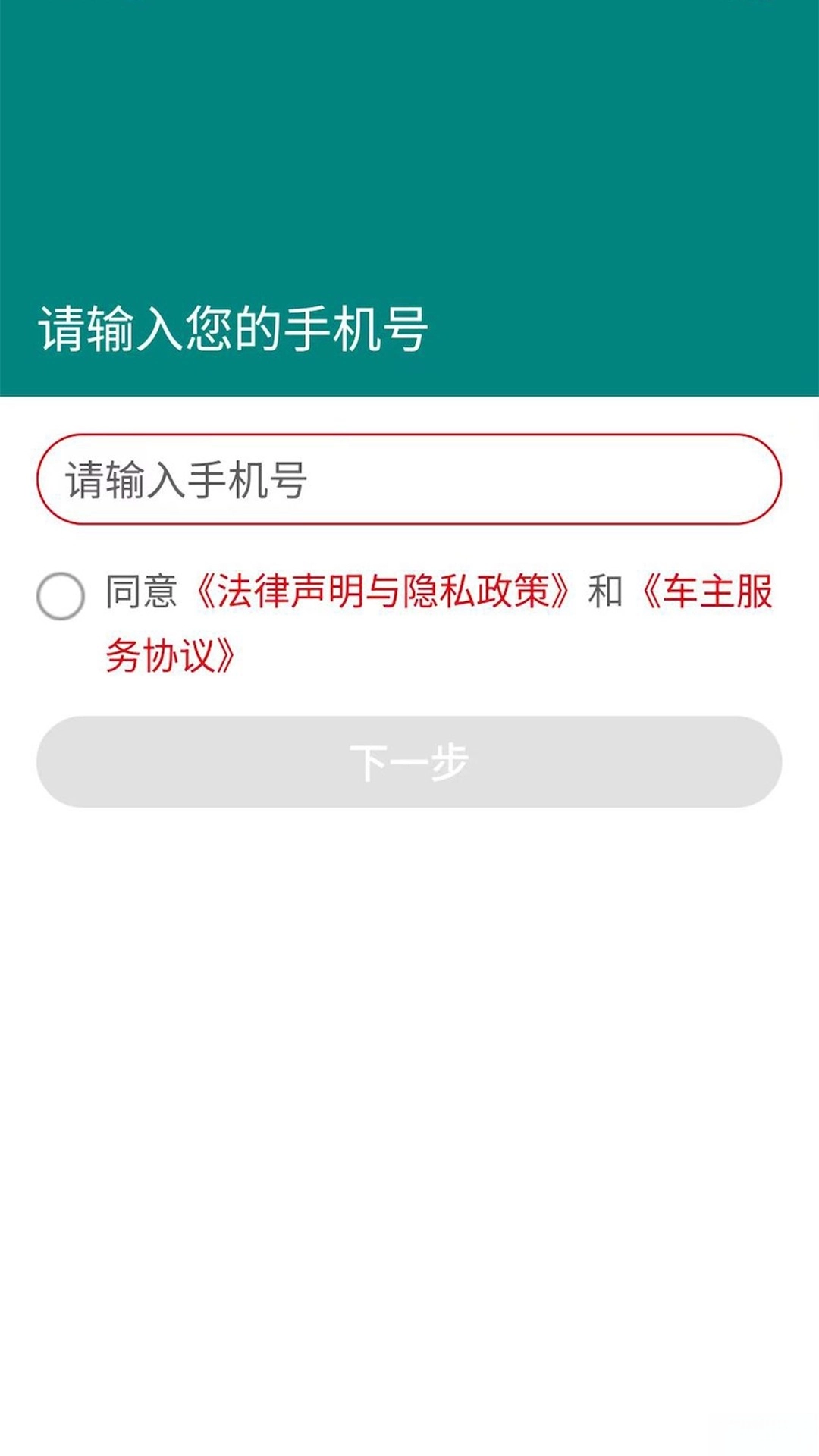Tap the 请输入手机号 phone number field
The image size is (819, 1456).
[x=409, y=479]
